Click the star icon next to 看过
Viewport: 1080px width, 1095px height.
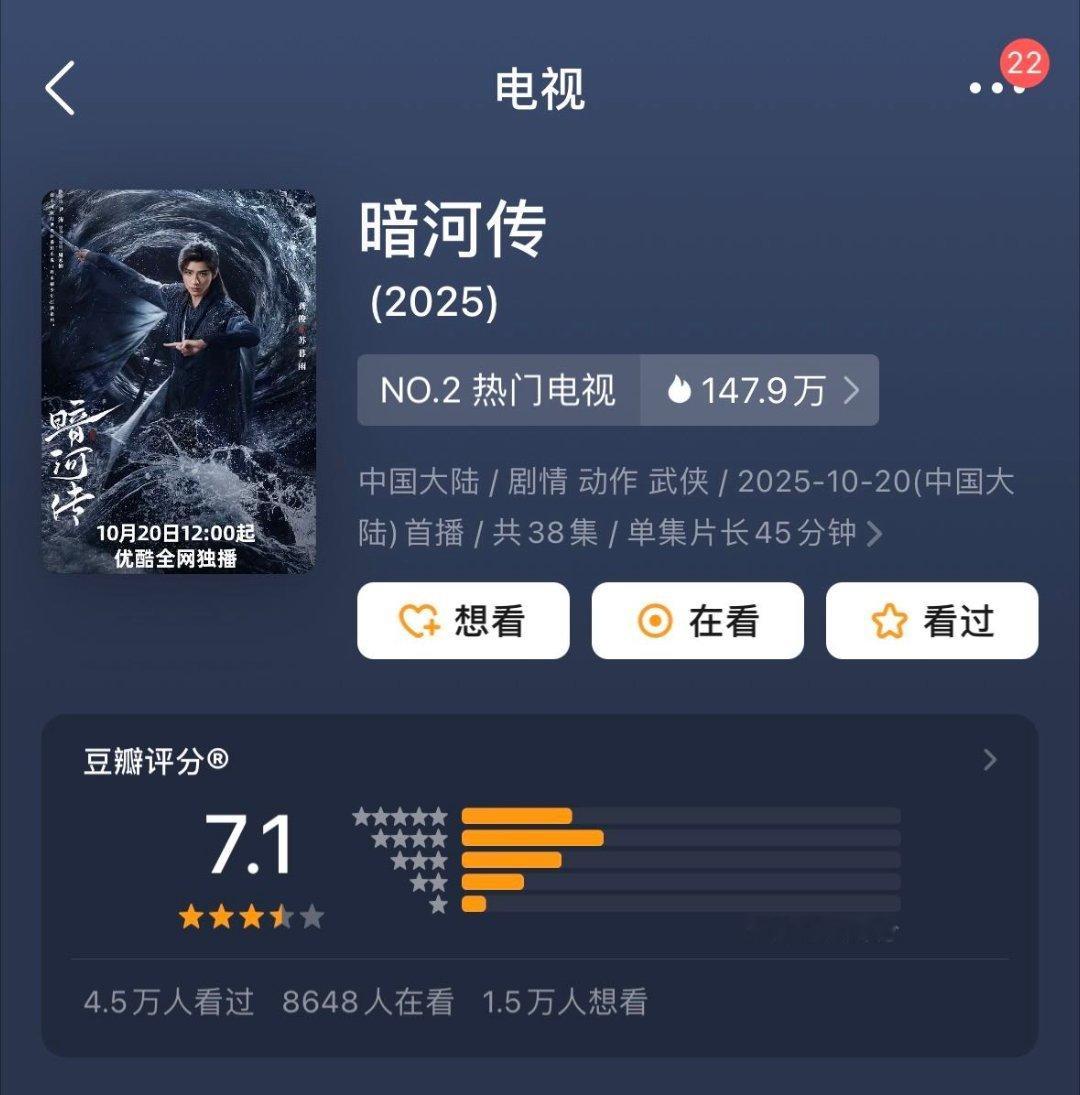[889, 620]
